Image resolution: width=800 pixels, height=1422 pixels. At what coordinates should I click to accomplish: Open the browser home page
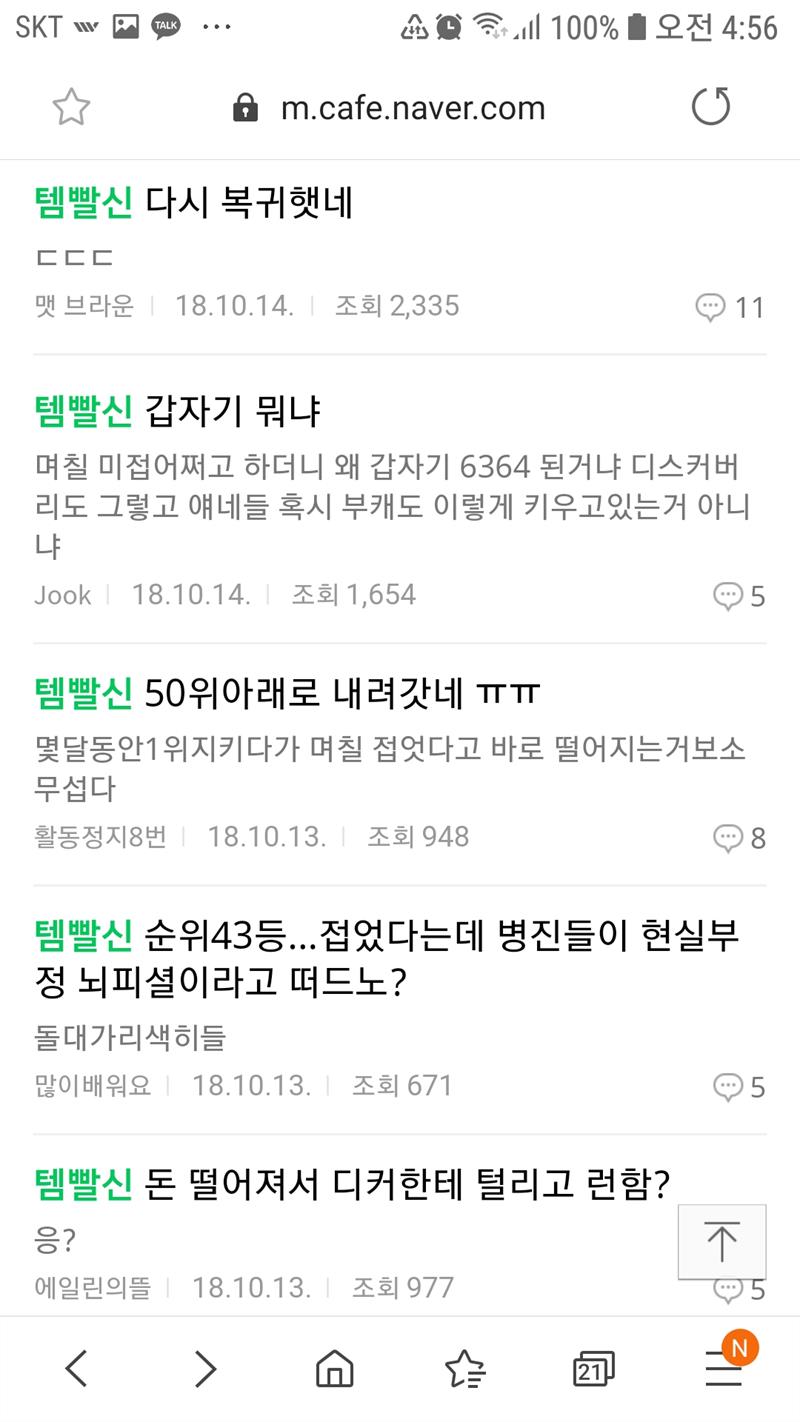(x=335, y=1369)
